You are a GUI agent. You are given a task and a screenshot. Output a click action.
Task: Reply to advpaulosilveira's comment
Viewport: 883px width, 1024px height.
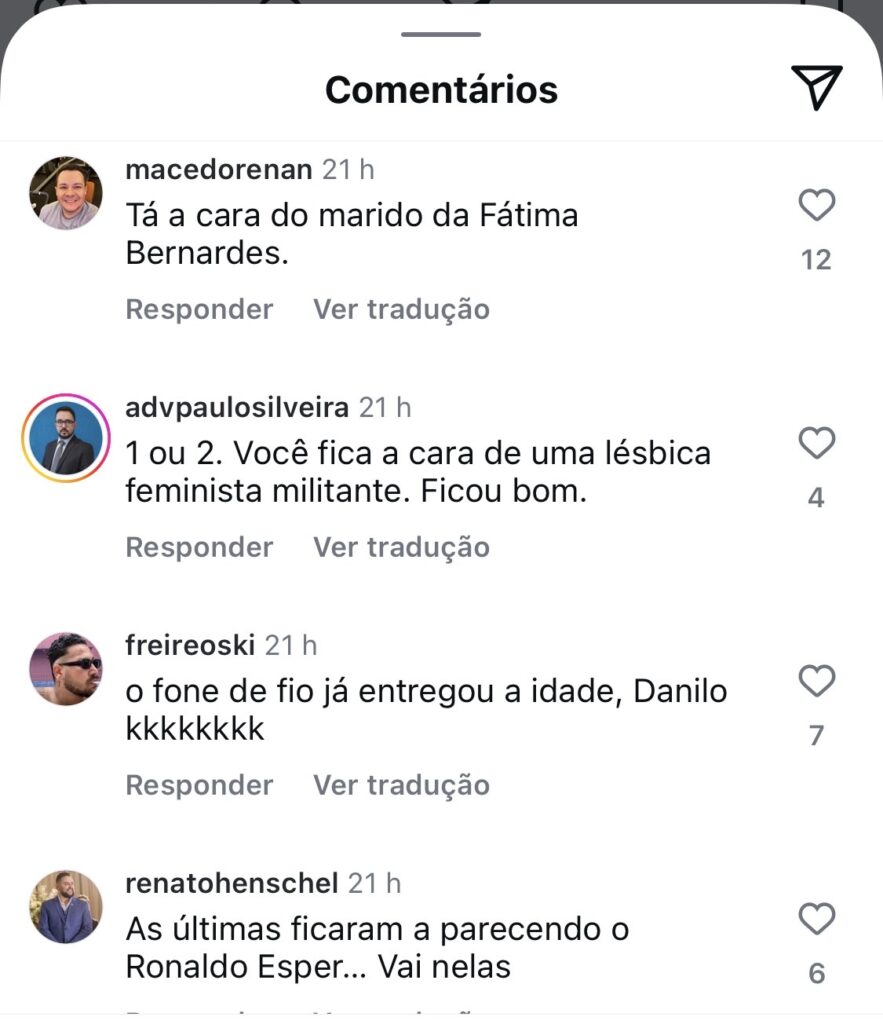coord(199,548)
